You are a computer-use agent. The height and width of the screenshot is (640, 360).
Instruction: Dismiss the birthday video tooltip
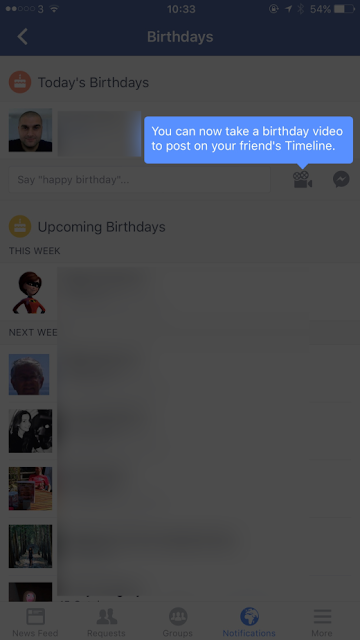coord(248,140)
